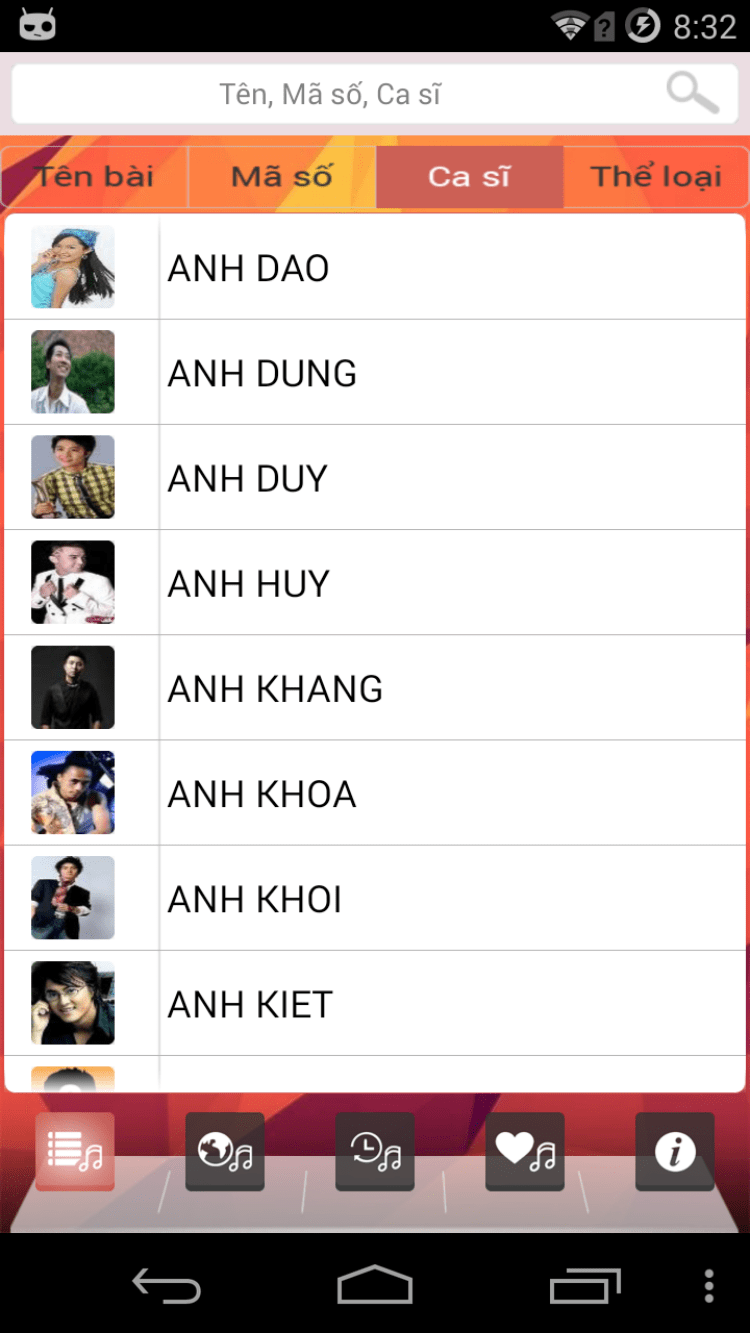Open singer ANH KHOI

click(375, 899)
